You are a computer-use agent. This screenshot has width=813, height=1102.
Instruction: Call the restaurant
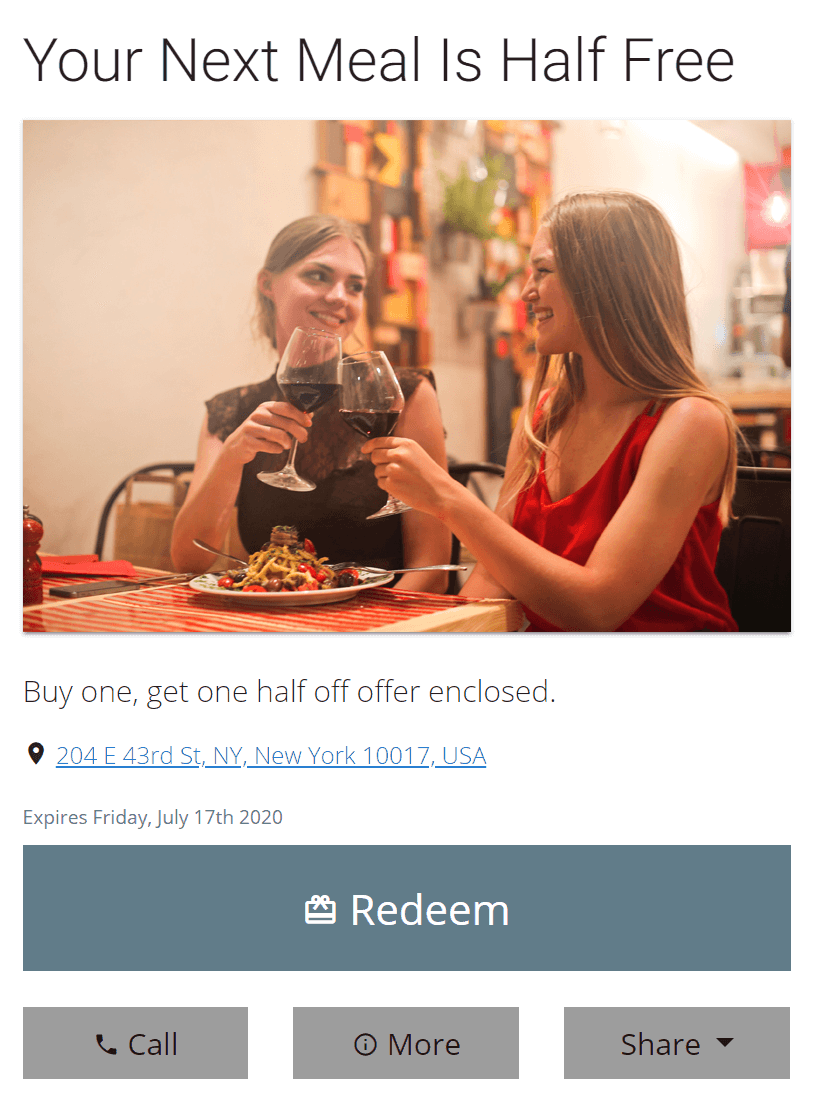135,1043
